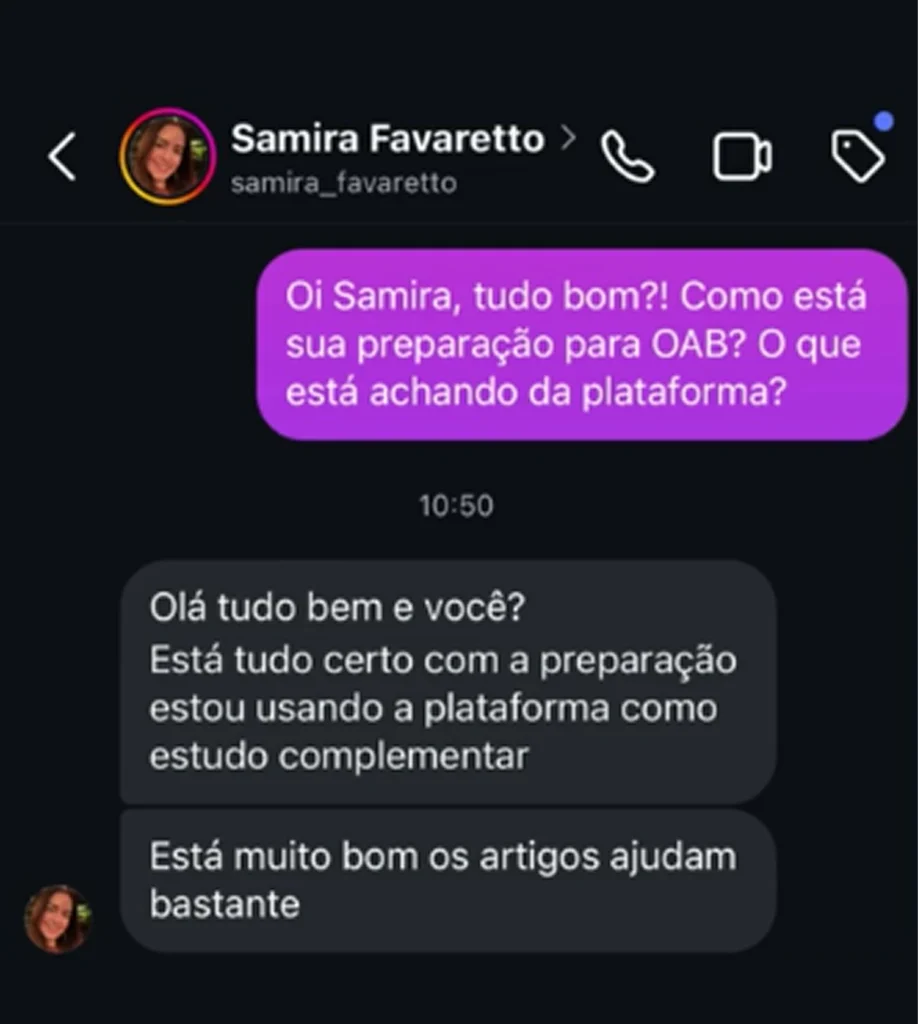Start a video call with Samira
The image size is (918, 1024).
(x=741, y=157)
